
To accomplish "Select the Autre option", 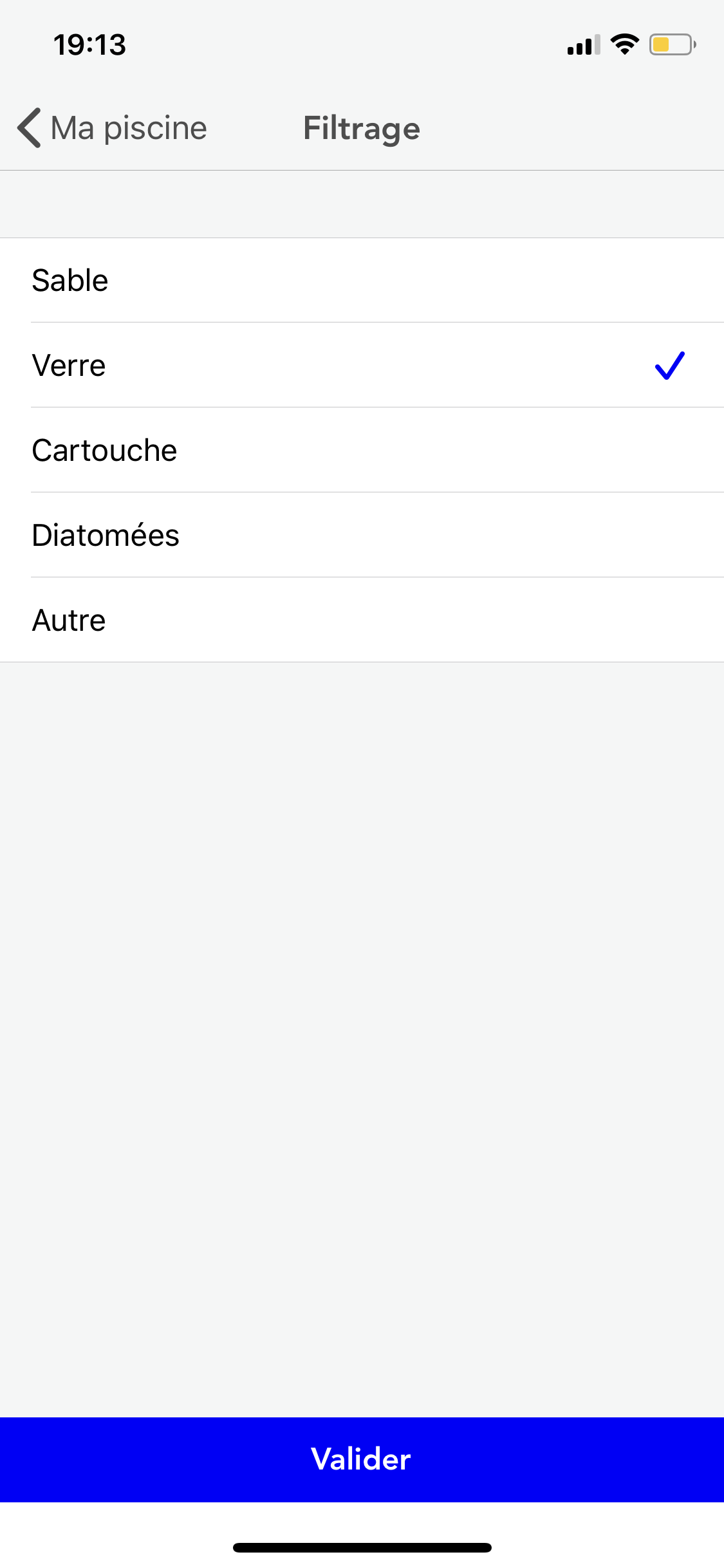I will coord(362,621).
